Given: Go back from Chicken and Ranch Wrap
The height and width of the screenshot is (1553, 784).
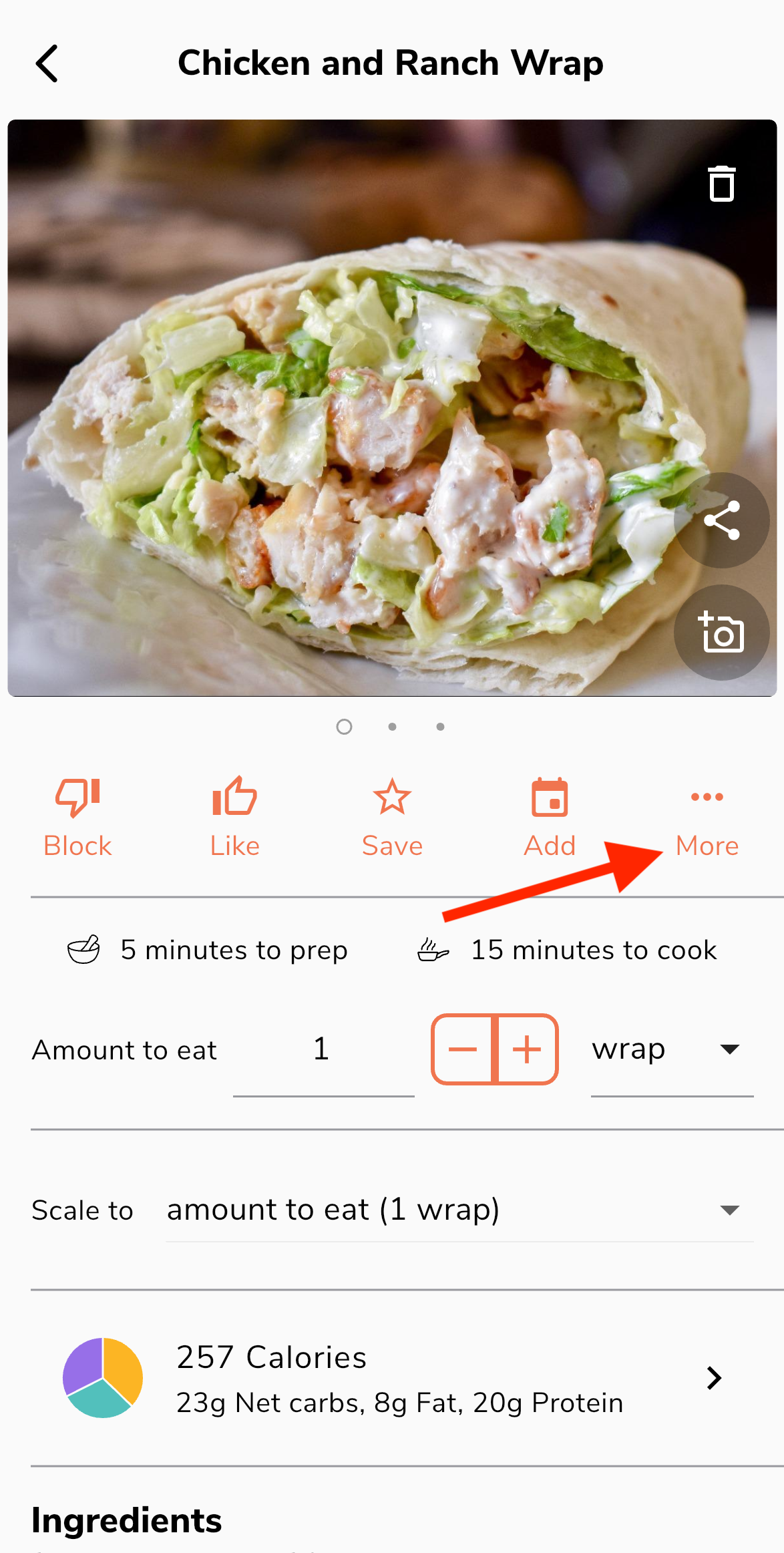Looking at the screenshot, I should 47,63.
